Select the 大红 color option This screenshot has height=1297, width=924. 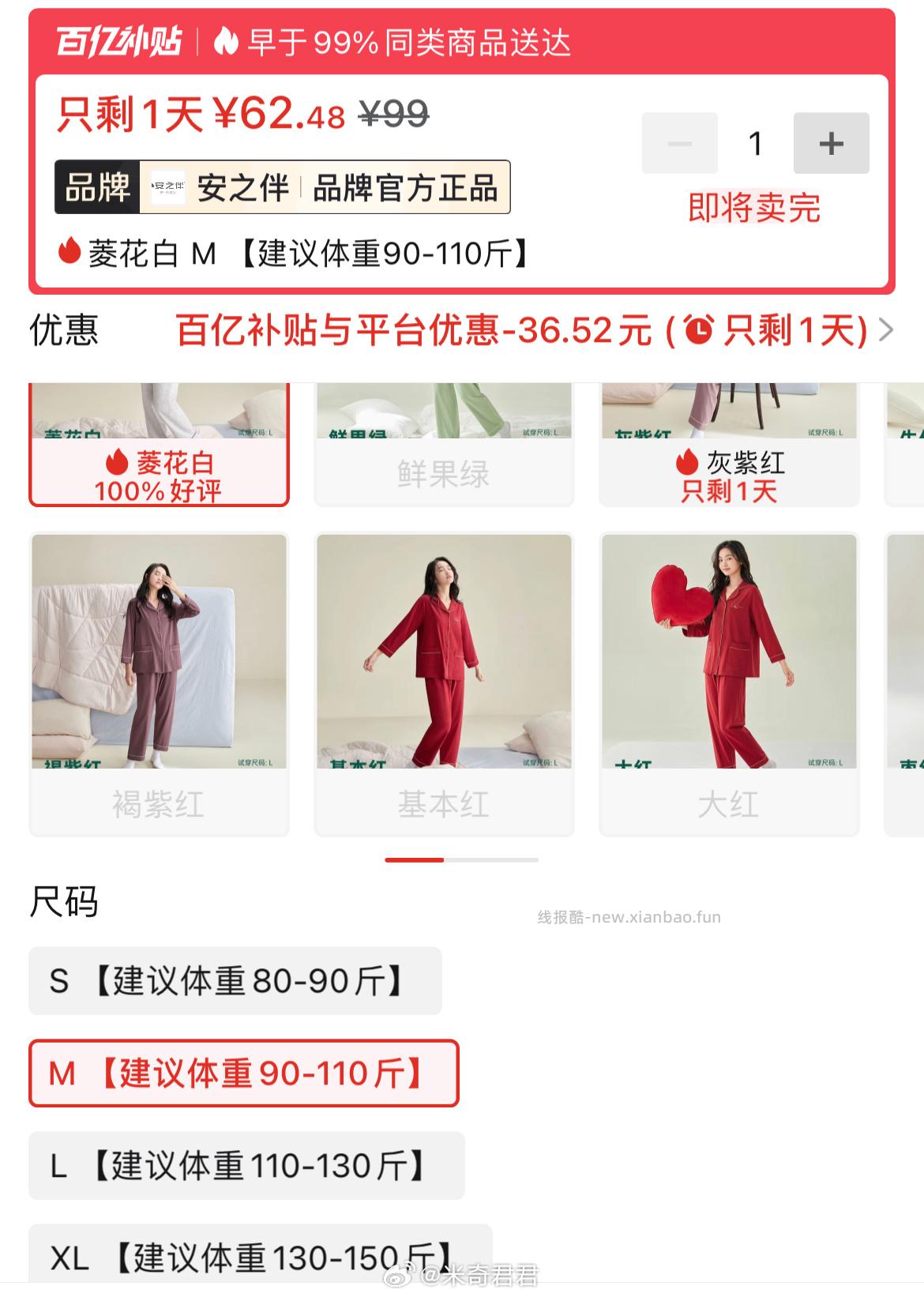(x=729, y=683)
